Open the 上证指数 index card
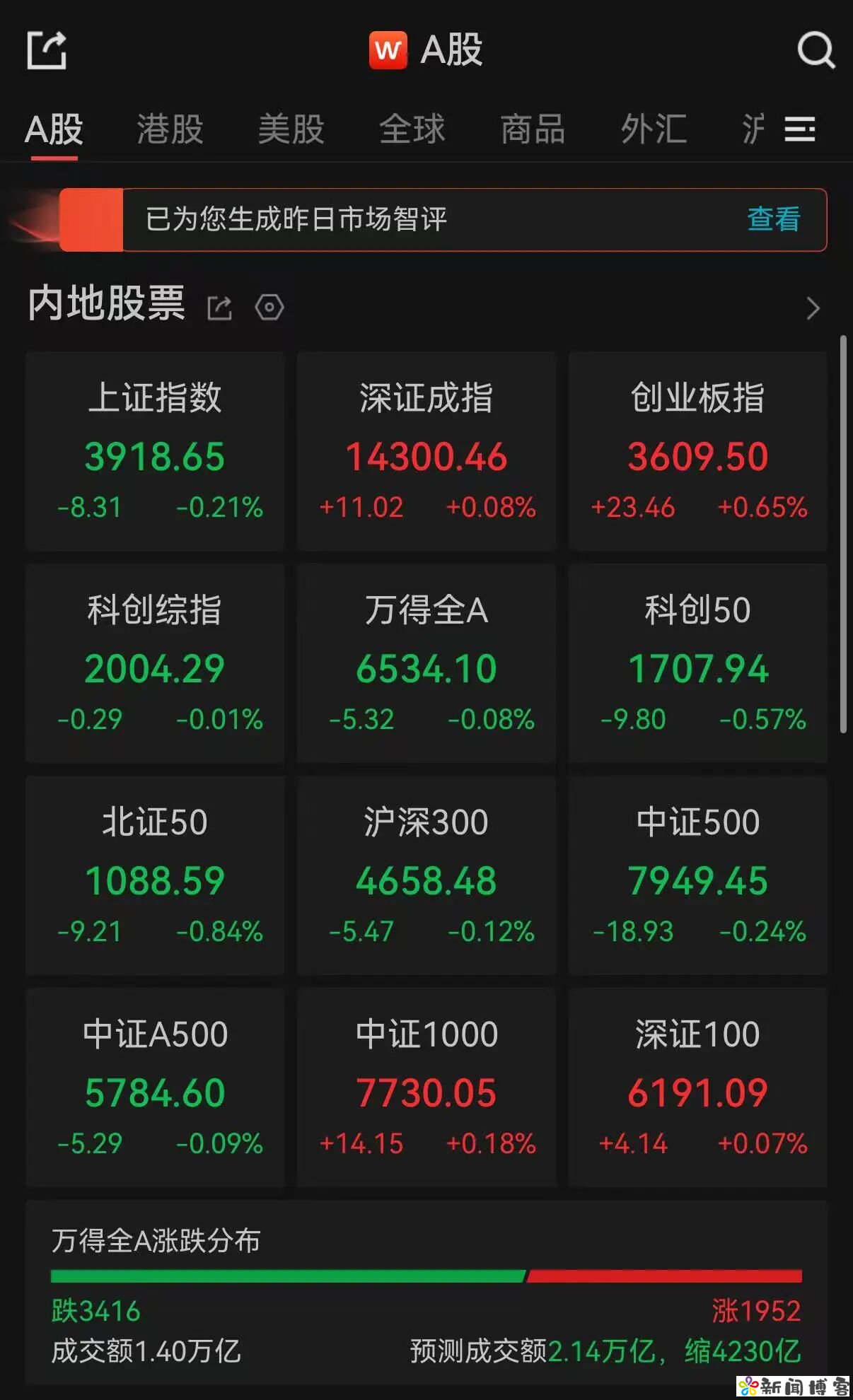 [x=155, y=451]
